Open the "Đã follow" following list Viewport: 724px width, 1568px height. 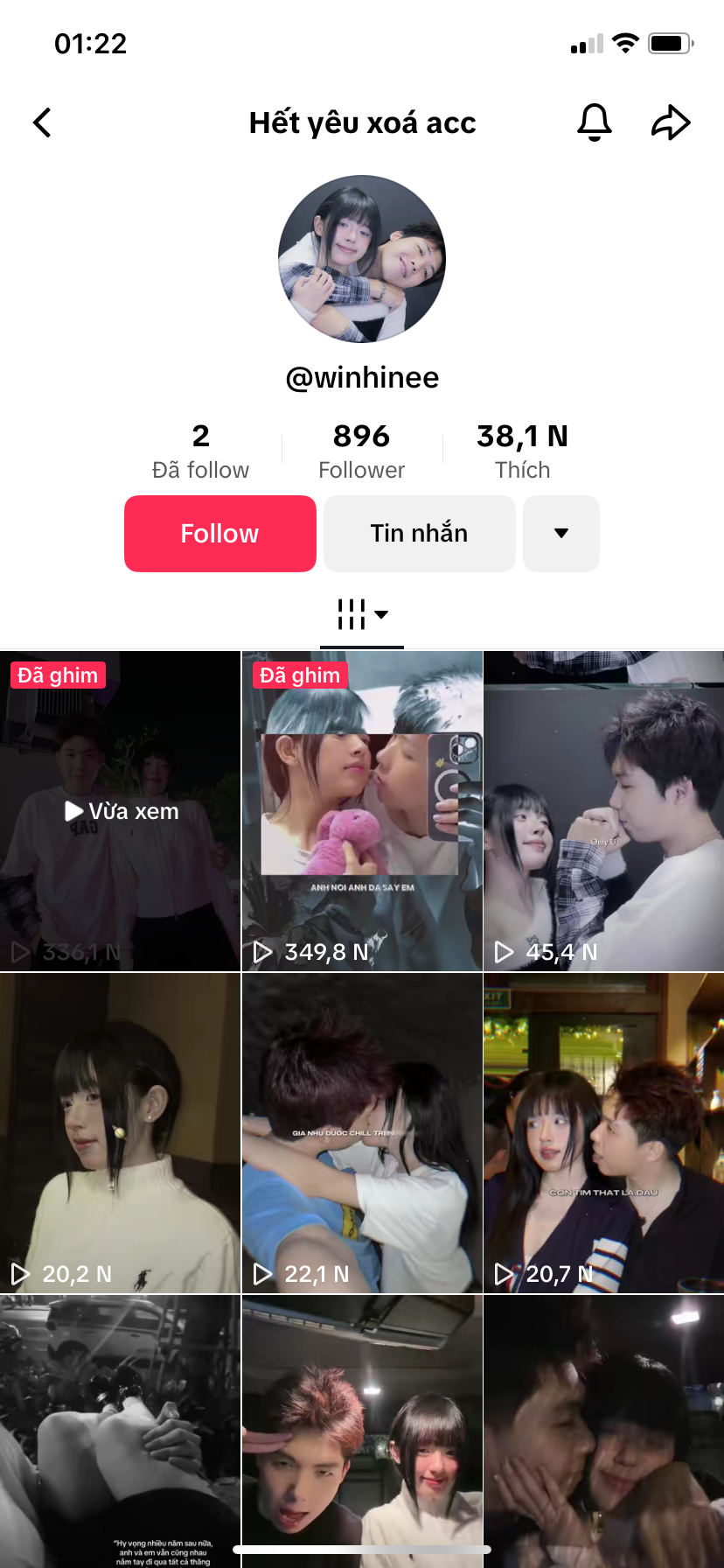click(x=200, y=451)
